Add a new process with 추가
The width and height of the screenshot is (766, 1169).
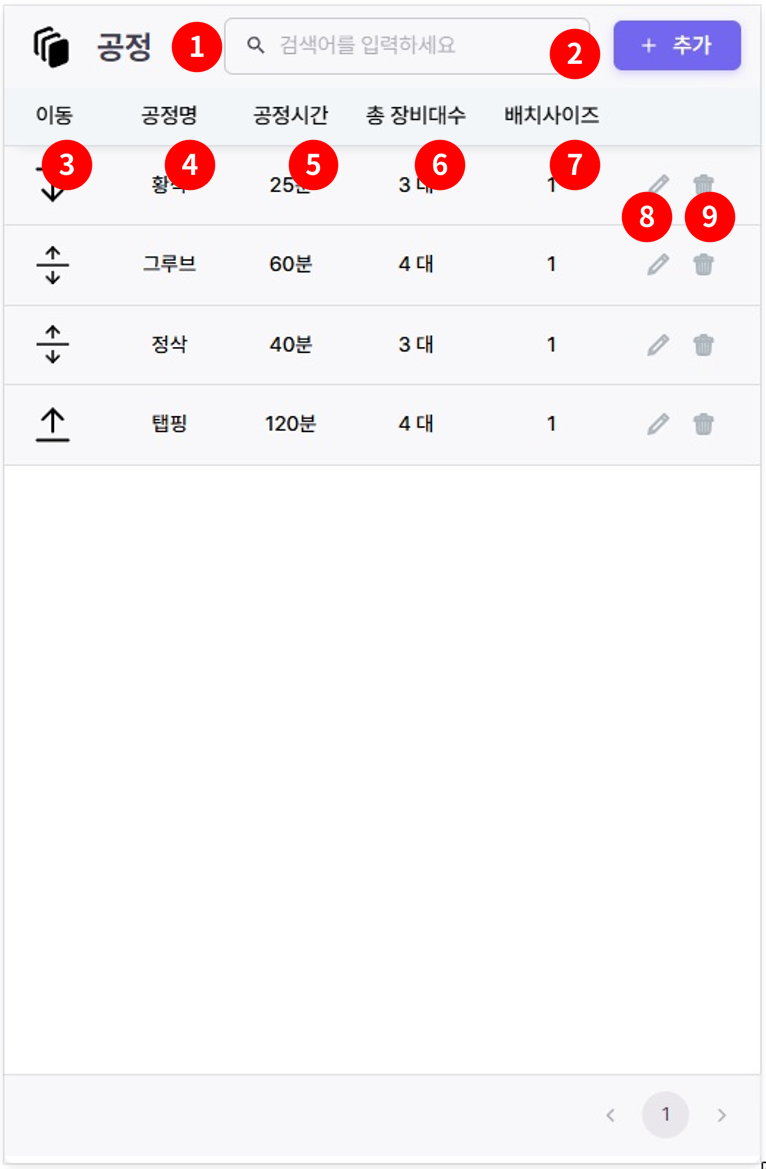point(677,45)
